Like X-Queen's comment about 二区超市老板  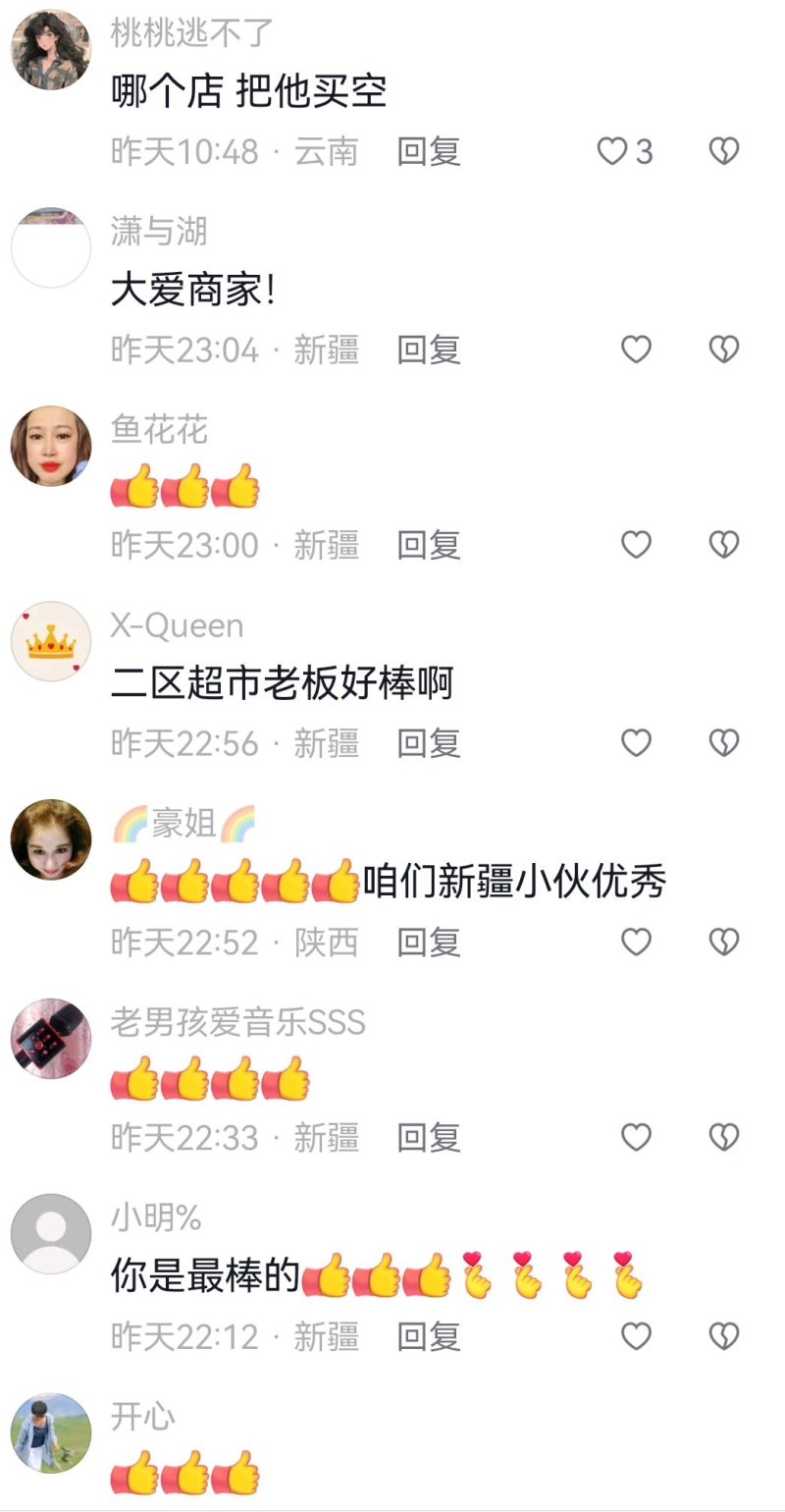(637, 743)
